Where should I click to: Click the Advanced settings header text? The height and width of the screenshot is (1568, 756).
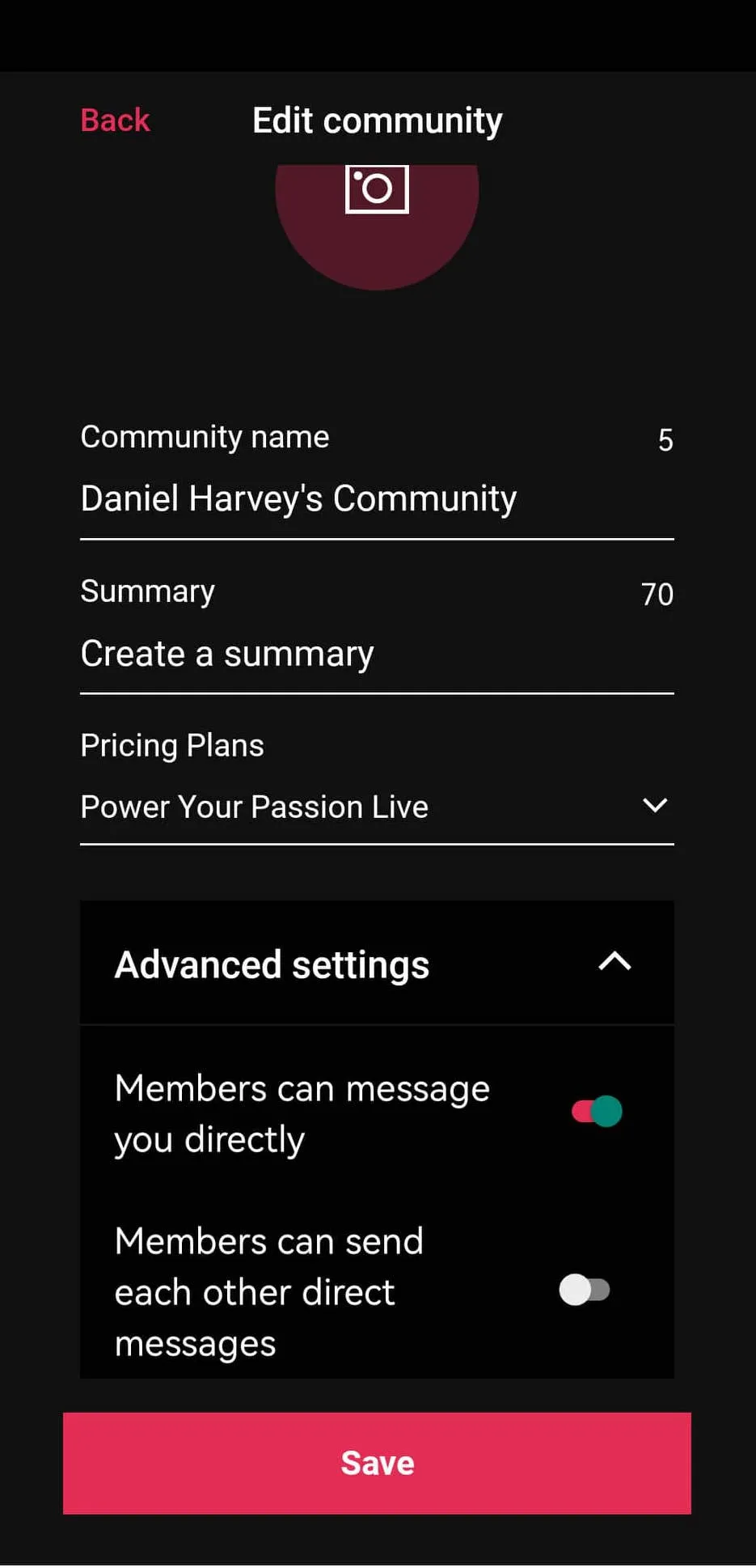point(272,964)
